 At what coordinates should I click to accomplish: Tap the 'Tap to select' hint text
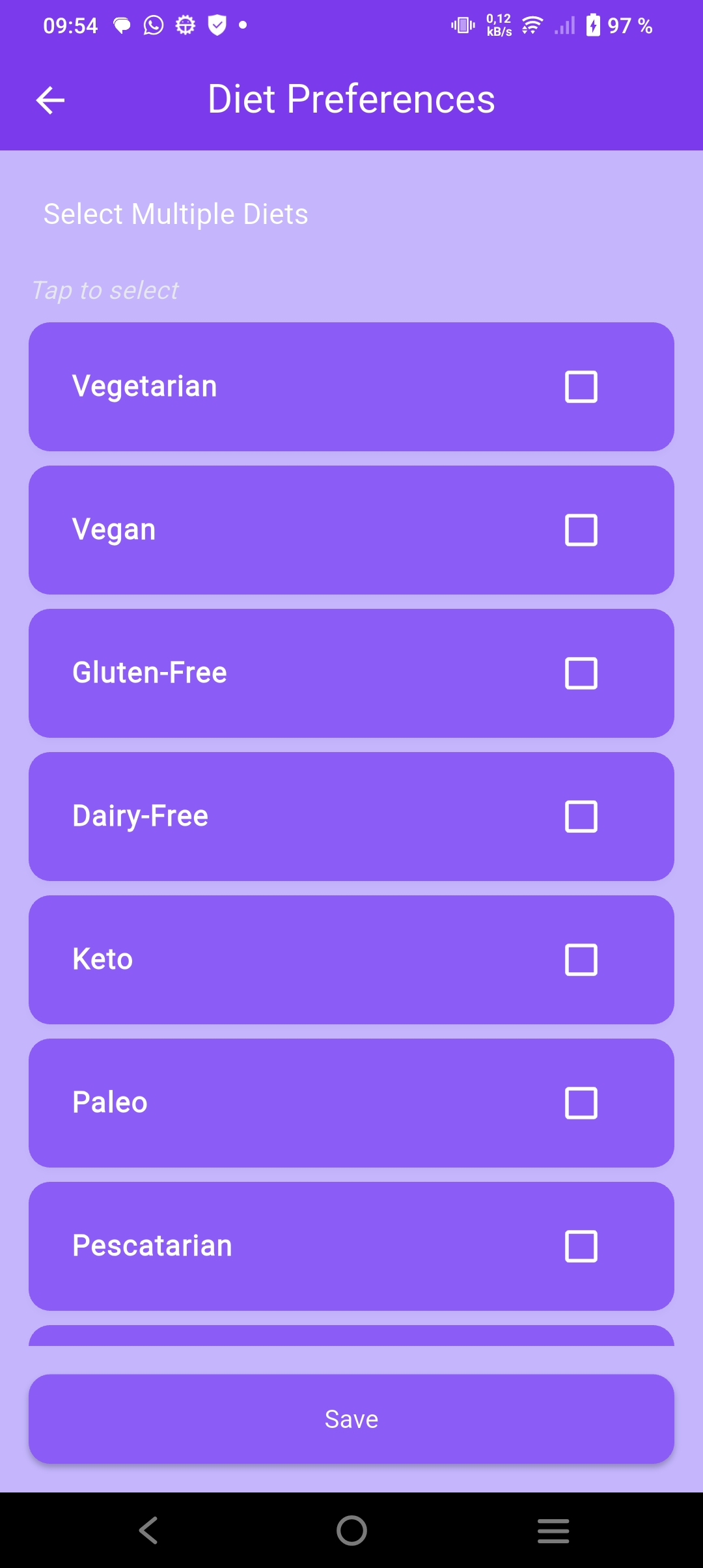(105, 290)
